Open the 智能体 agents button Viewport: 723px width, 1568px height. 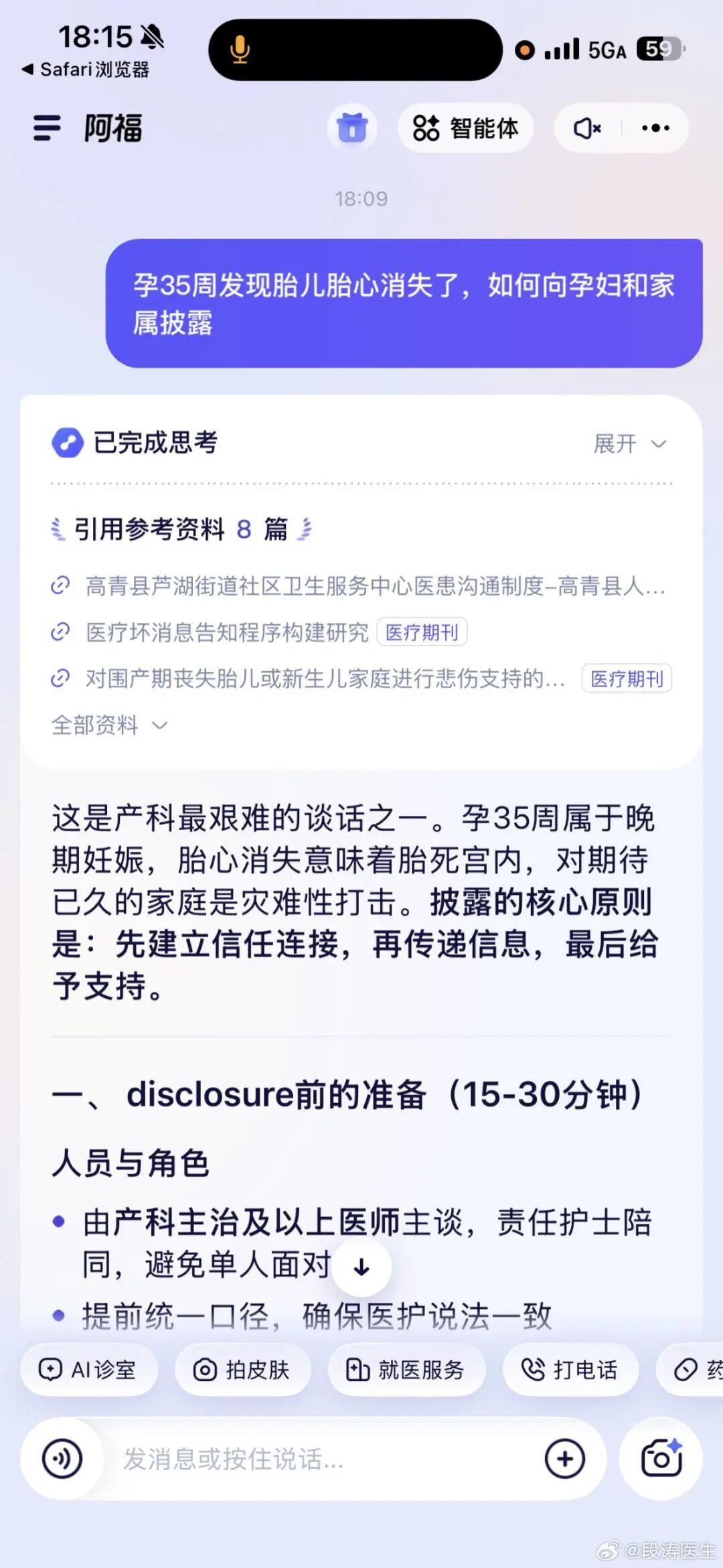(x=465, y=128)
